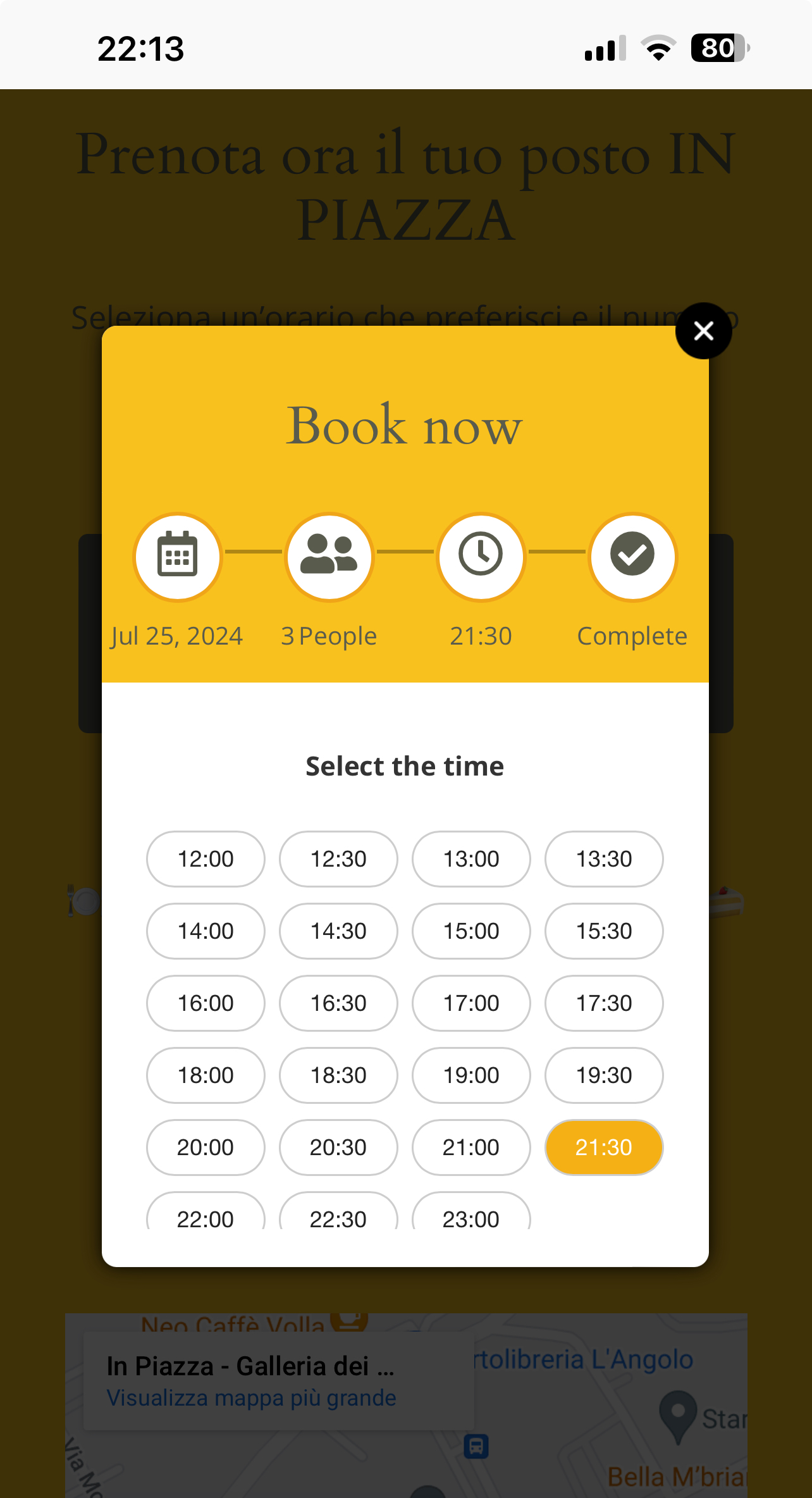812x1498 pixels.
Task: Choose 17:30 for the reservation
Action: tap(604, 1003)
